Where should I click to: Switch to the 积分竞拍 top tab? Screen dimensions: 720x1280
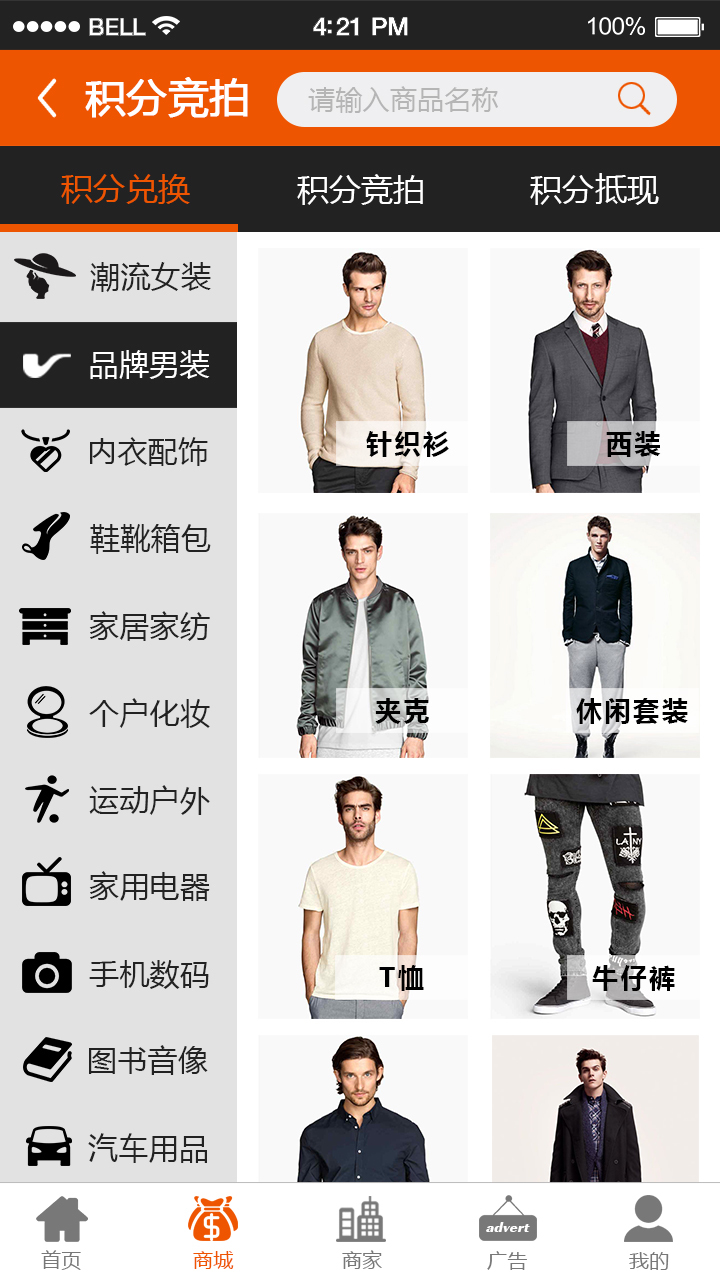pos(360,190)
